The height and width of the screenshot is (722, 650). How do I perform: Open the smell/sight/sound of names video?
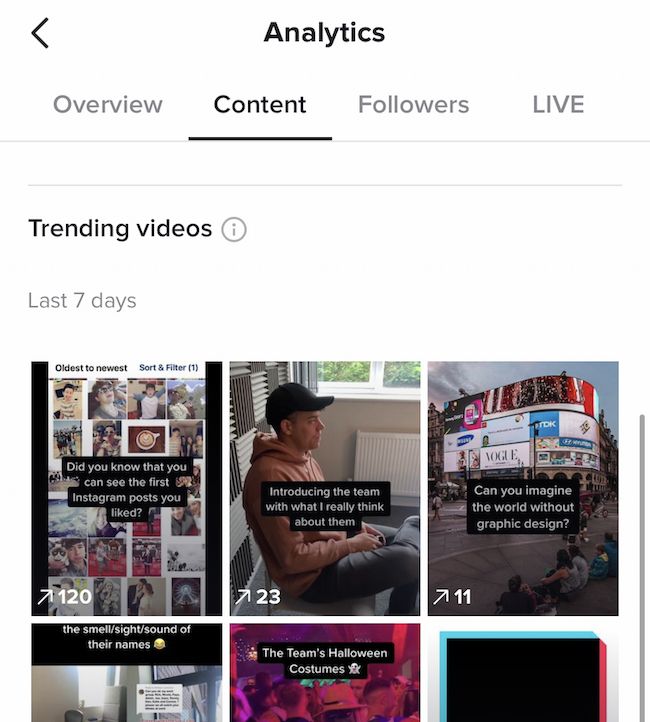126,672
